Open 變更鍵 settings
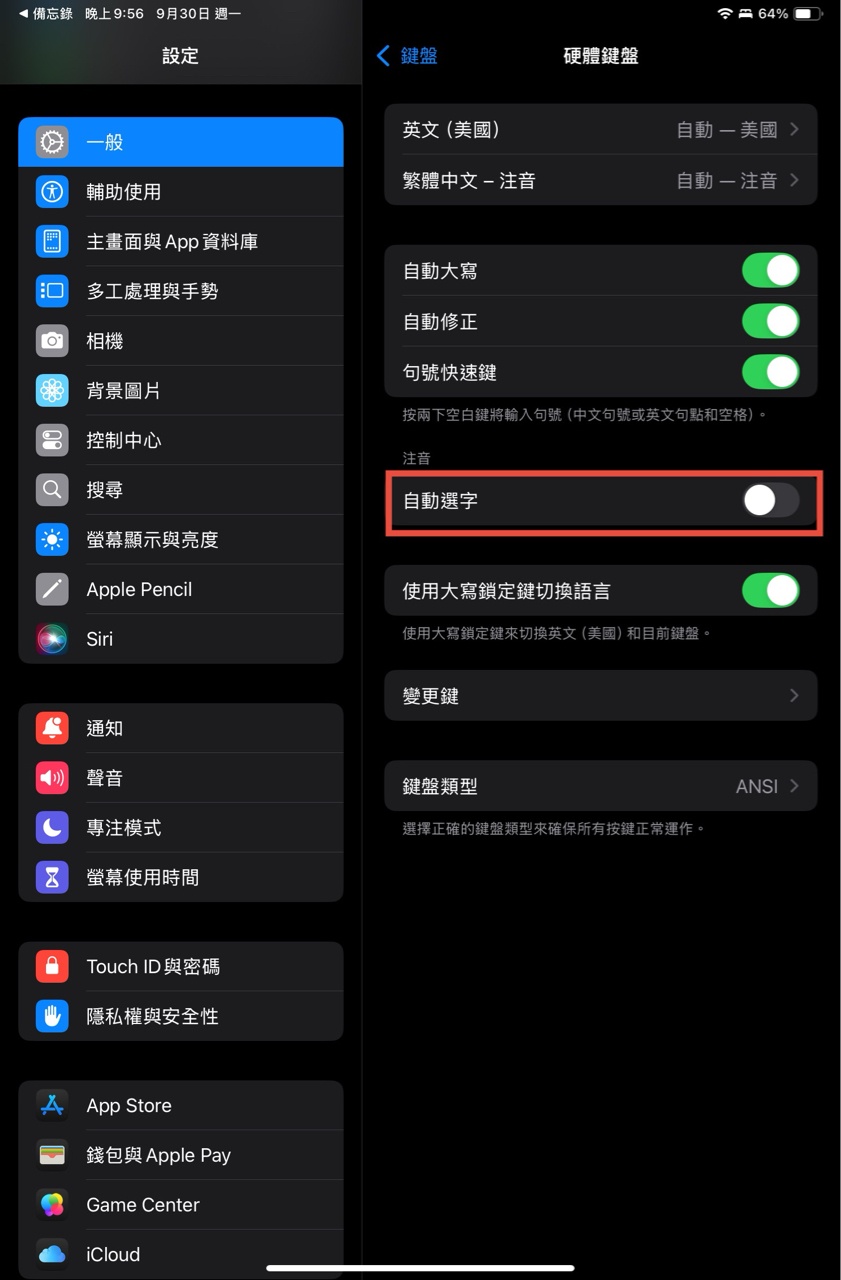Screen dimensions: 841x1280 [600, 696]
